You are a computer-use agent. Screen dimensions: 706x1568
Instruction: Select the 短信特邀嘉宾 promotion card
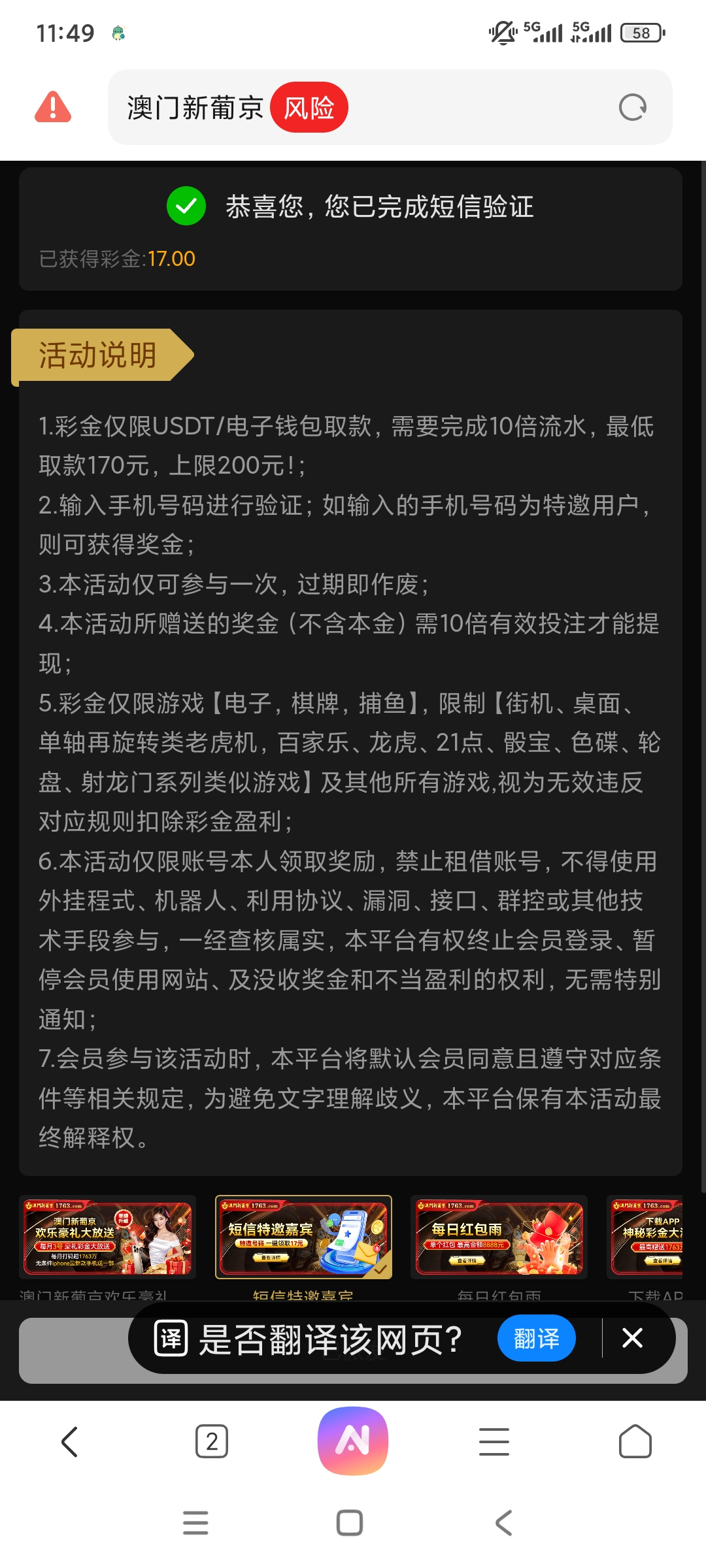(303, 1237)
